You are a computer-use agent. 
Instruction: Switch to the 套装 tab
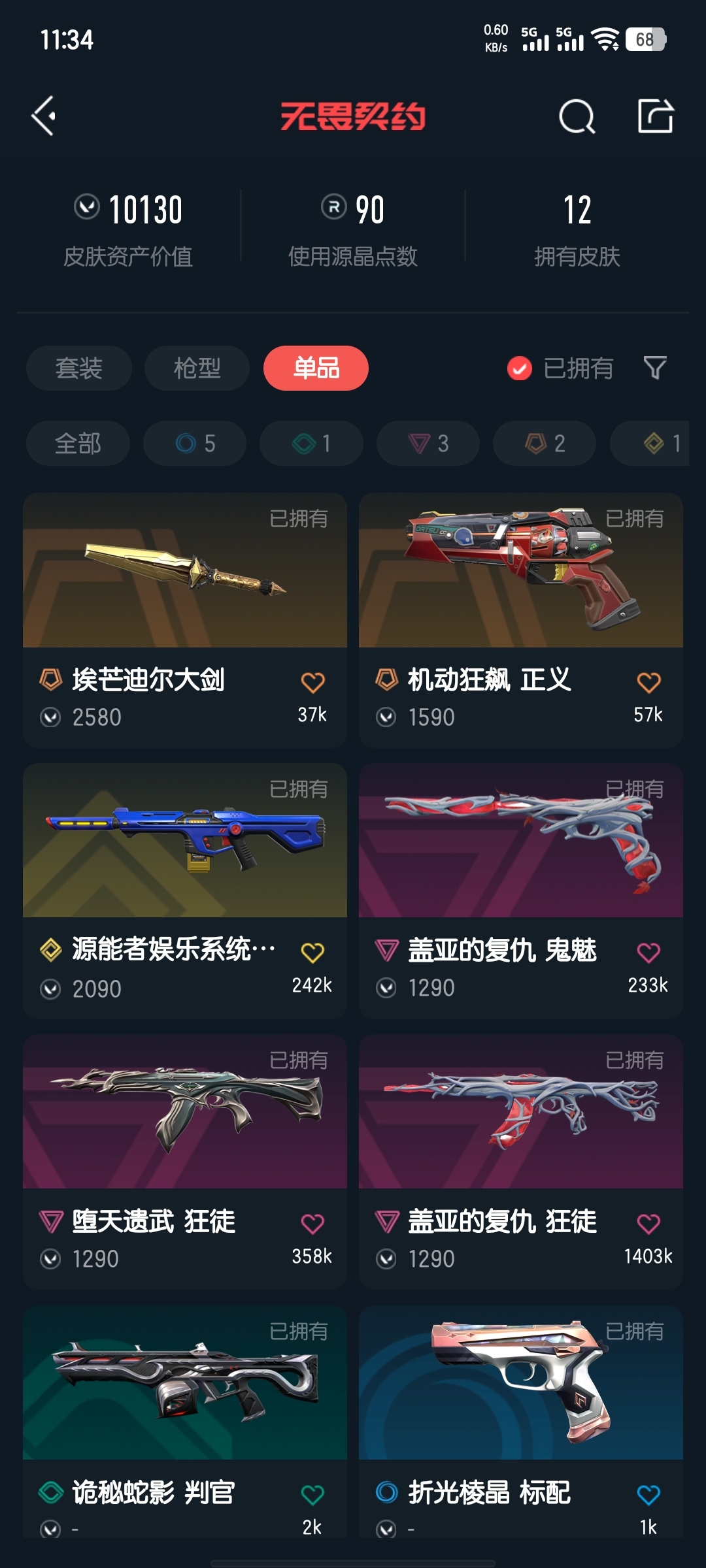pyautogui.click(x=78, y=368)
